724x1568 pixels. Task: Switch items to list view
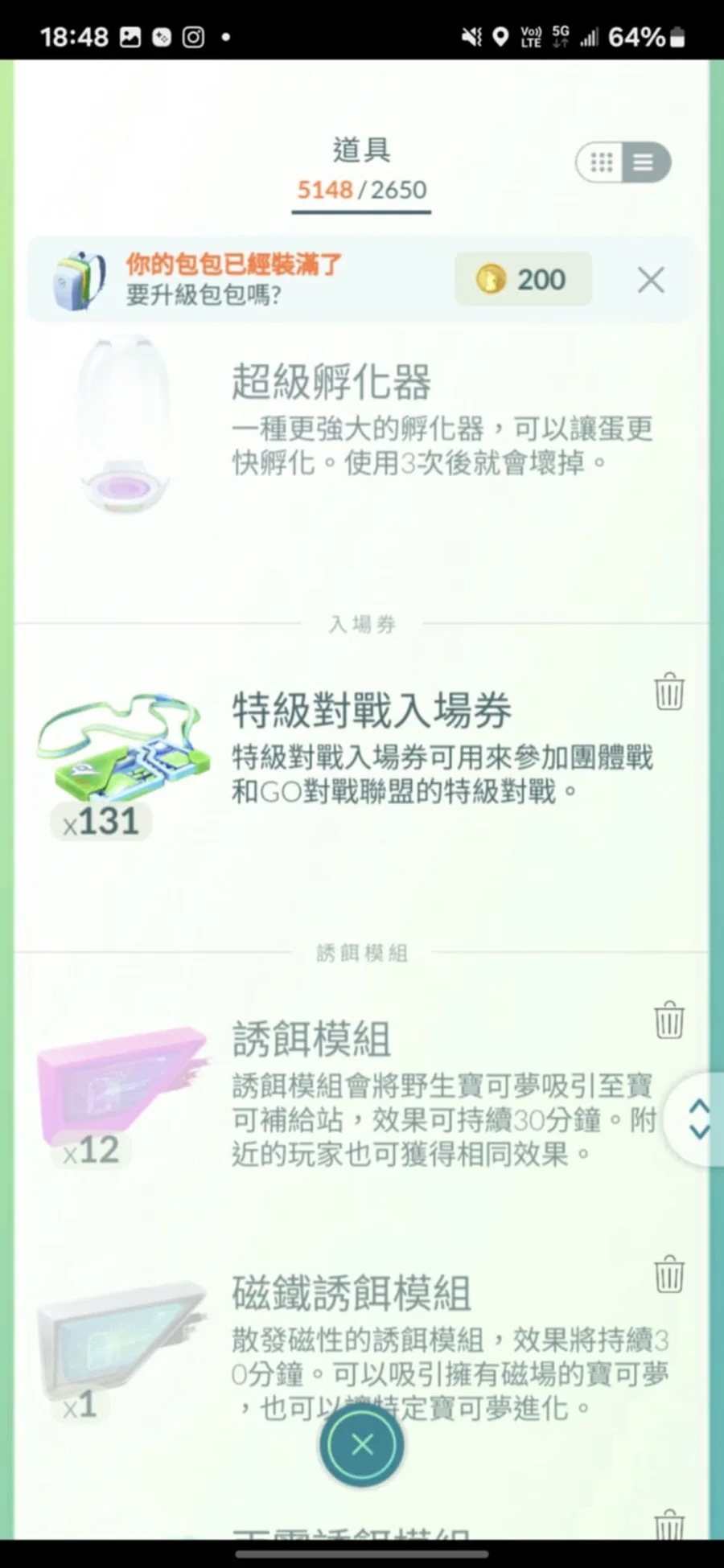tap(644, 162)
